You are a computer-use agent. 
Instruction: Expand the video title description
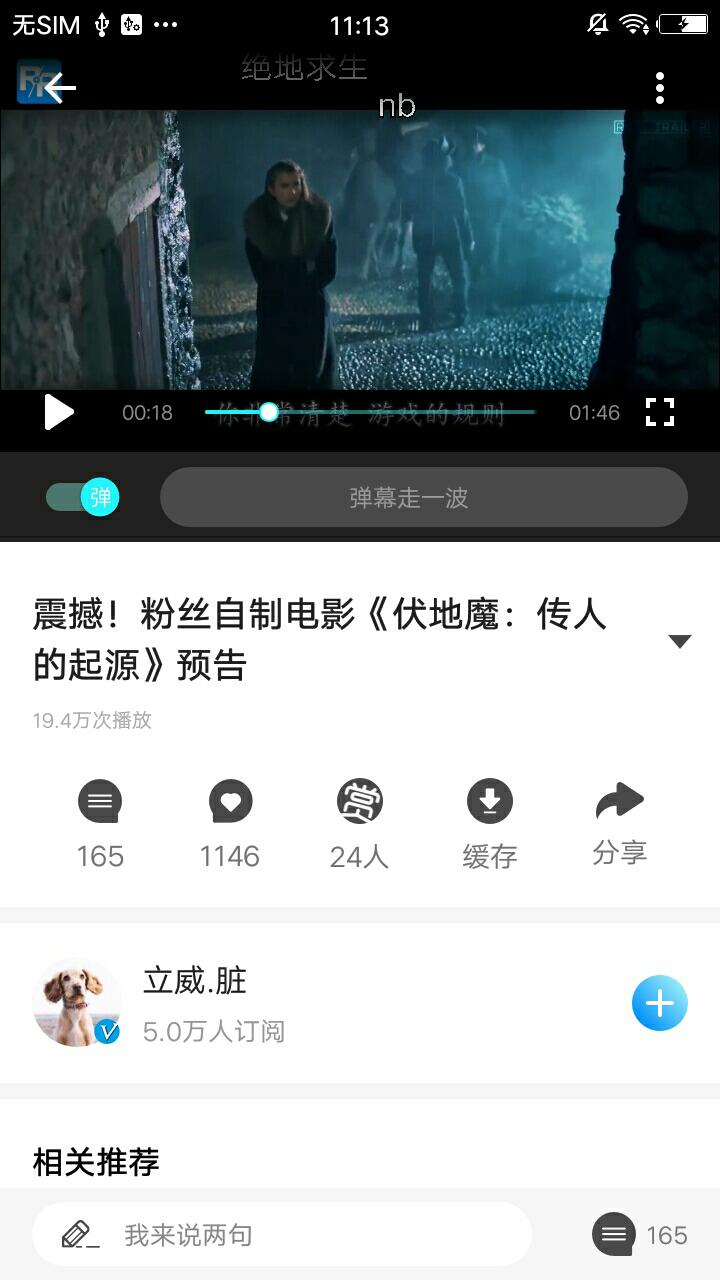[679, 641]
